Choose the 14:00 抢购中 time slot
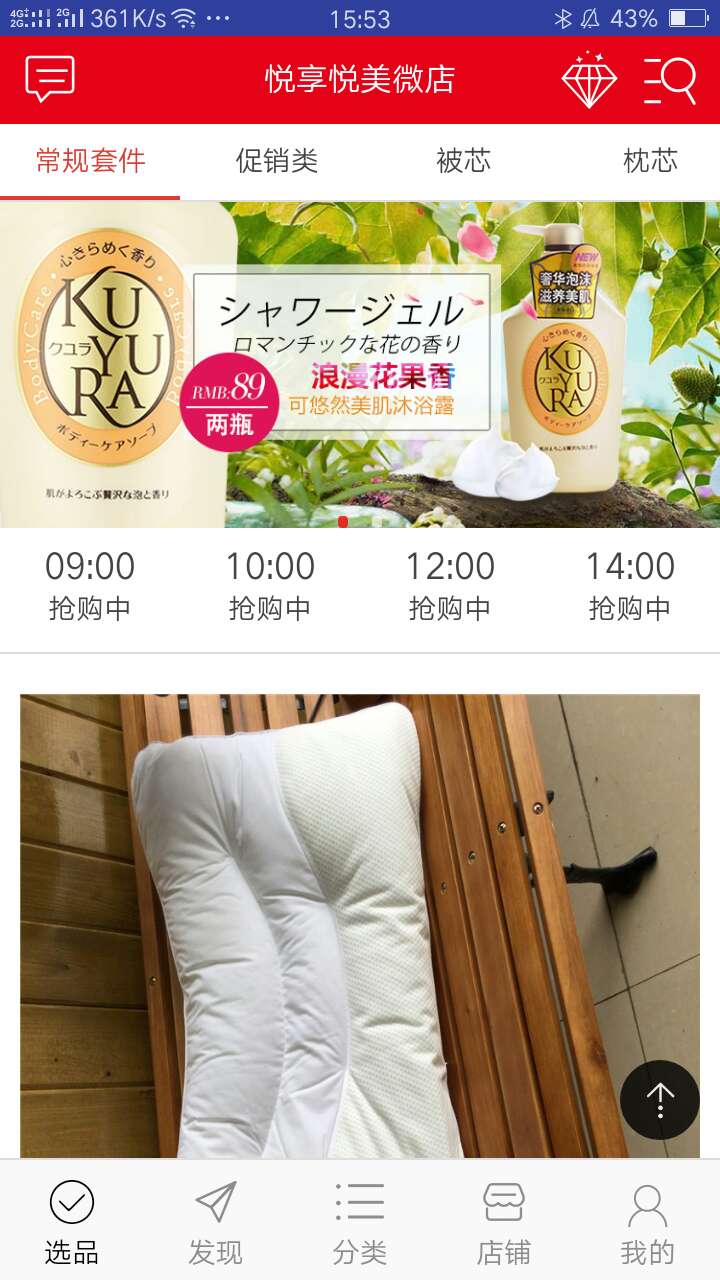This screenshot has width=720, height=1280. click(x=630, y=586)
